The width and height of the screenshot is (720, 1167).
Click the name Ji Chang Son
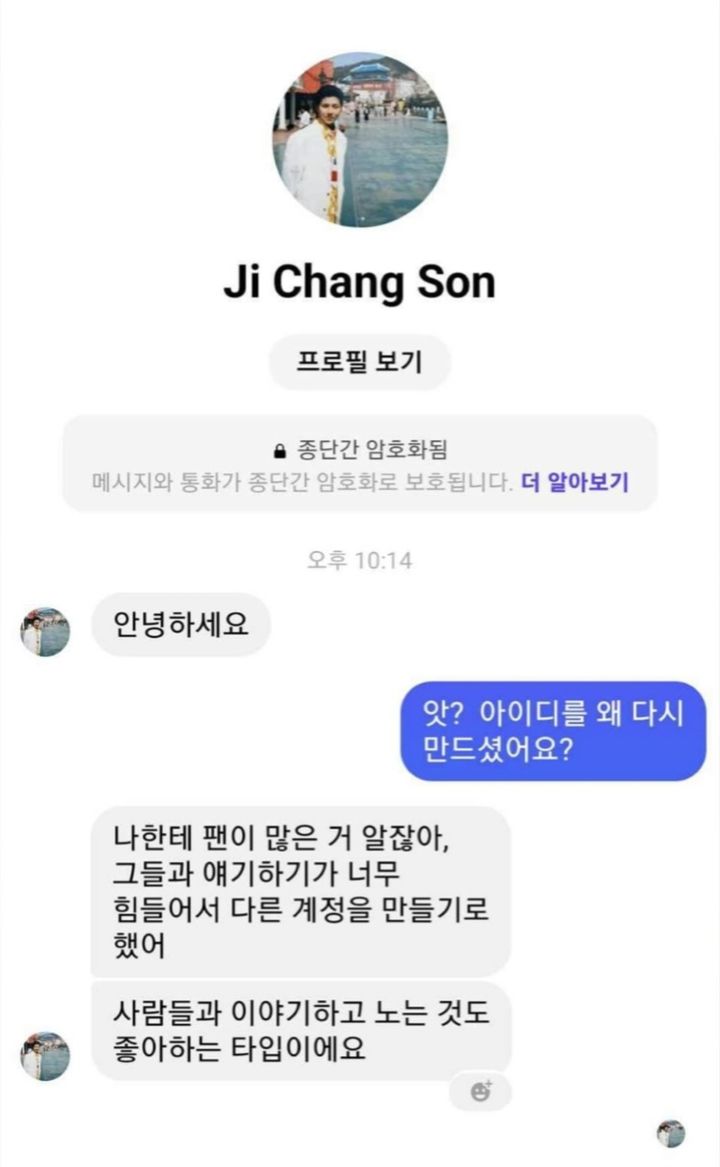(x=359, y=283)
